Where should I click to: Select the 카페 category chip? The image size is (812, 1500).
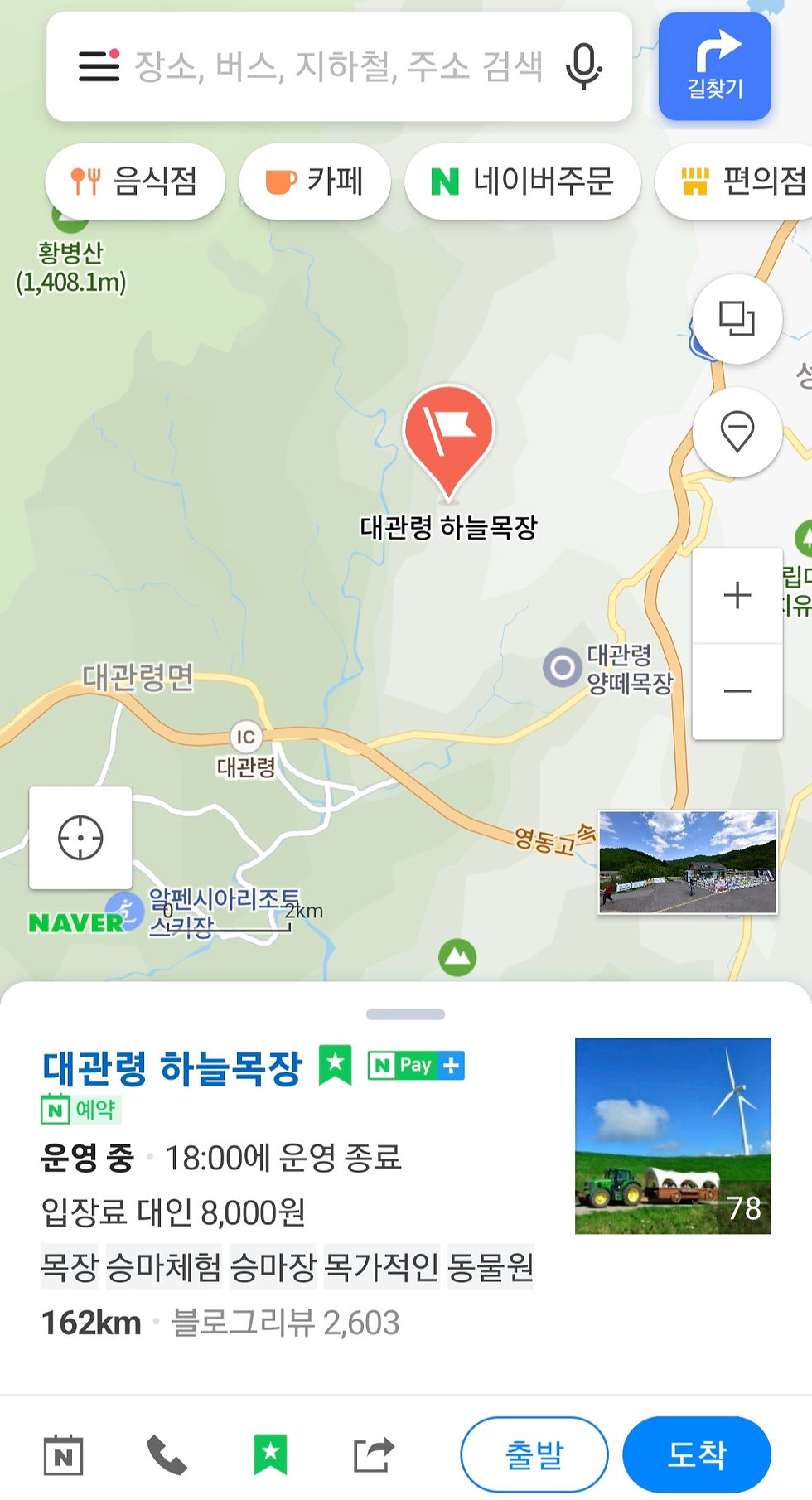click(315, 181)
